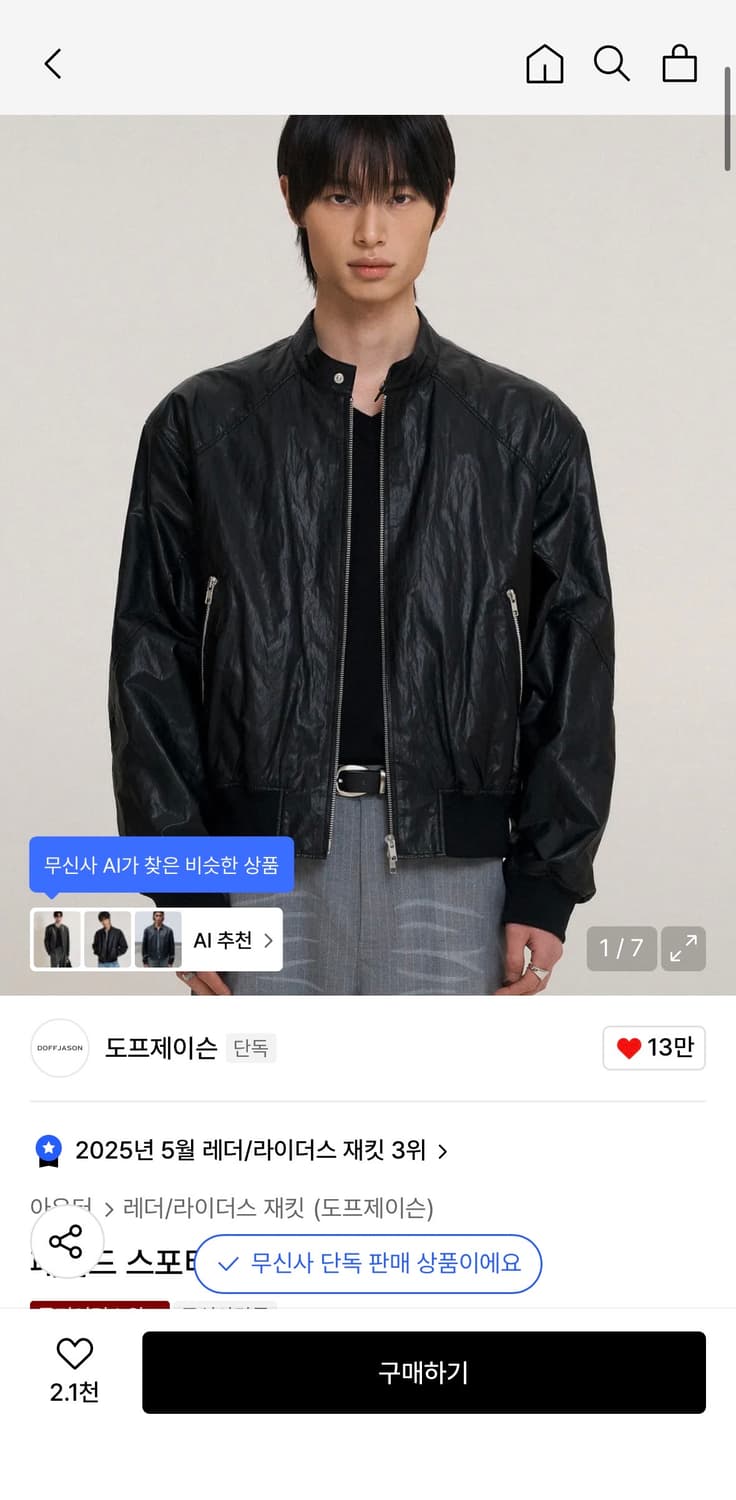The image size is (736, 1500).
Task: Expand product photo with fullscreen icon
Action: point(684,948)
